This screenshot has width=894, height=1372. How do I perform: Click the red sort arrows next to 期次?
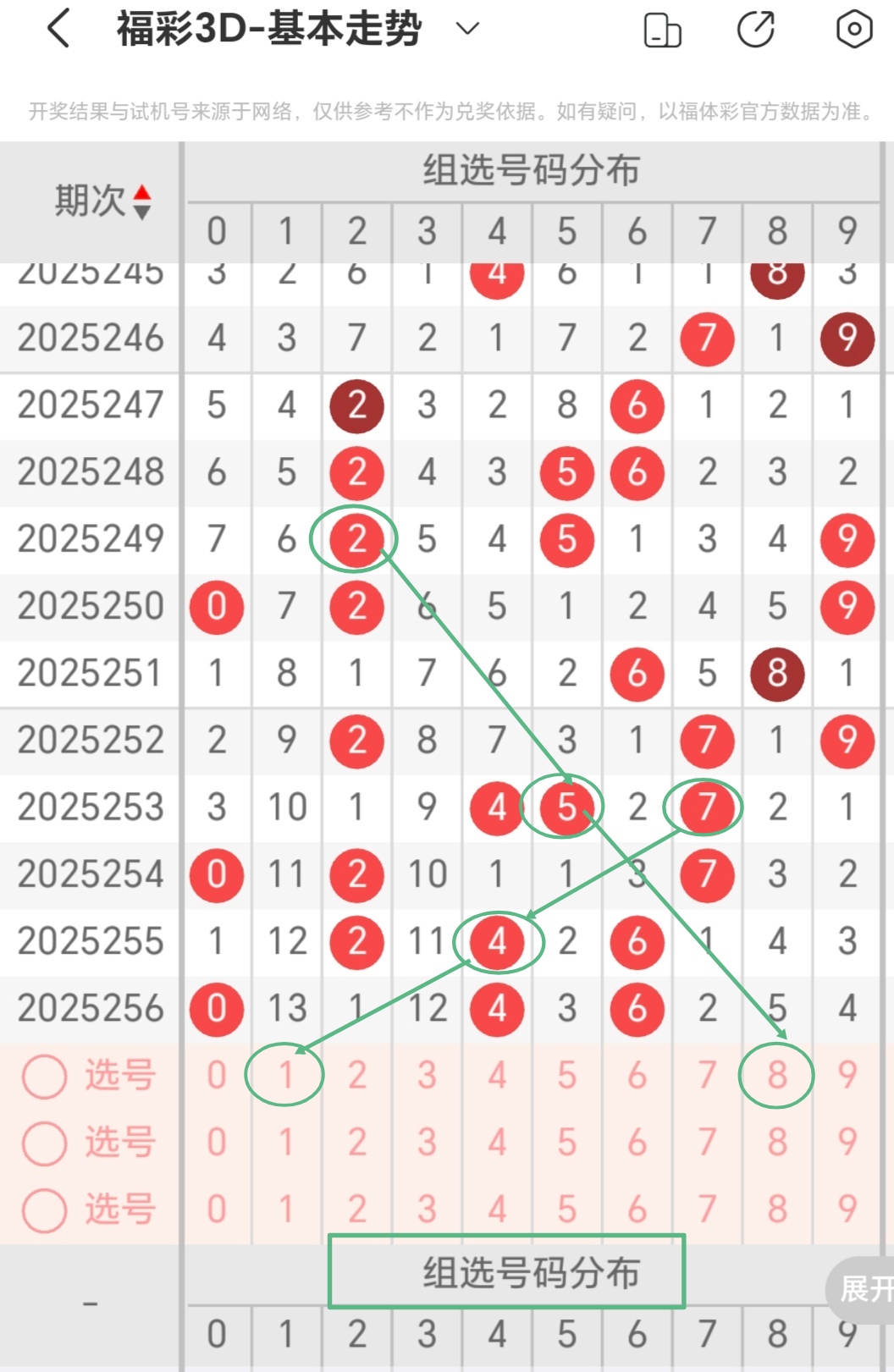pos(142,201)
